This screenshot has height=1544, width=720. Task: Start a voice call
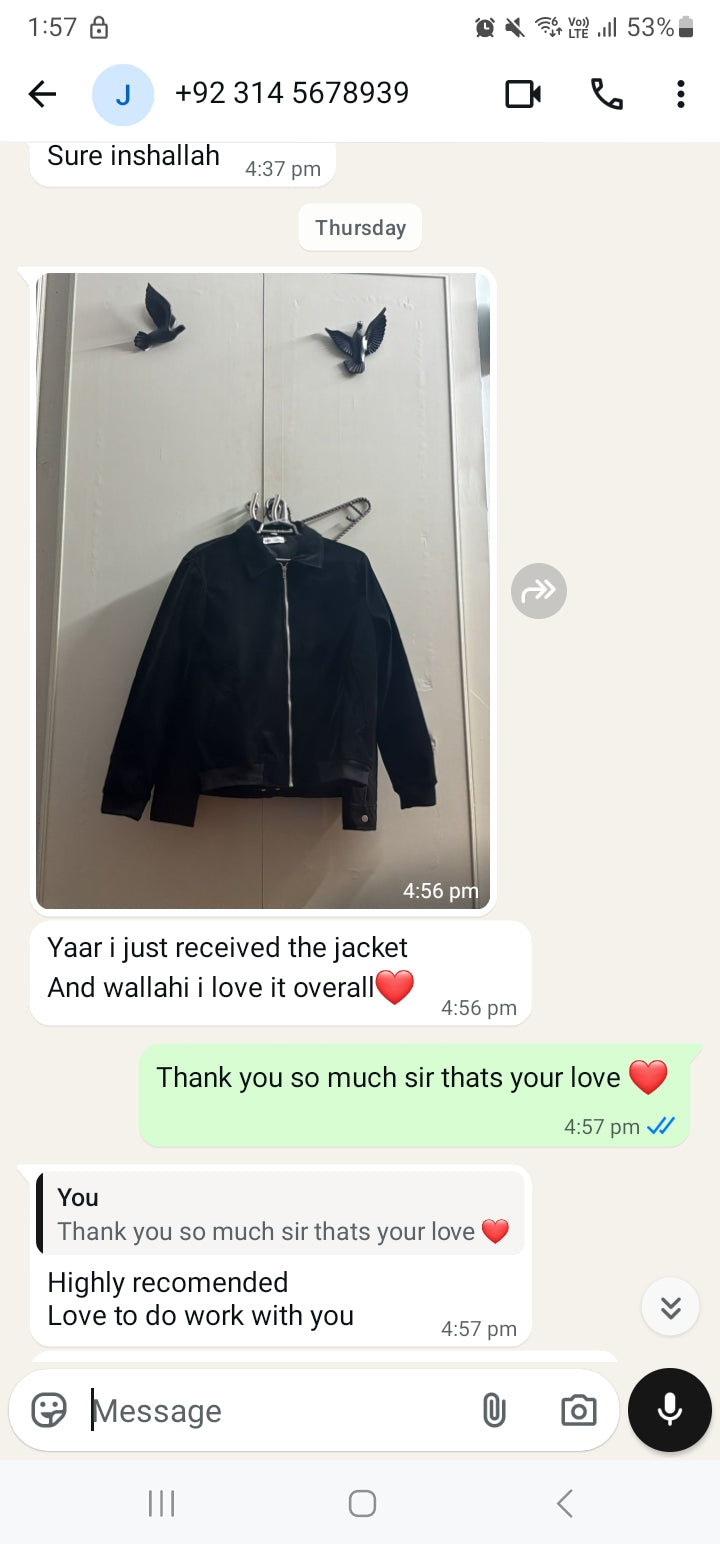606,94
